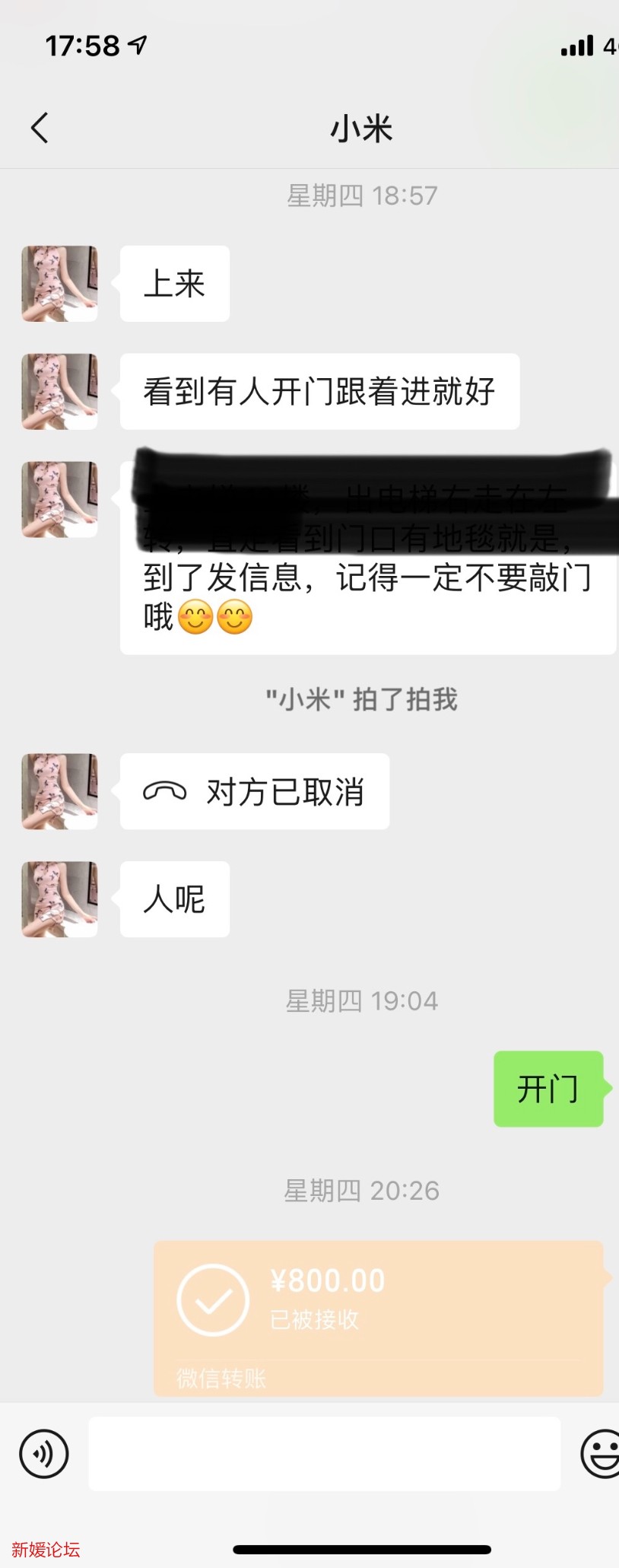Tap the 看到有人开门跟着进就好 message bubble

(319, 390)
